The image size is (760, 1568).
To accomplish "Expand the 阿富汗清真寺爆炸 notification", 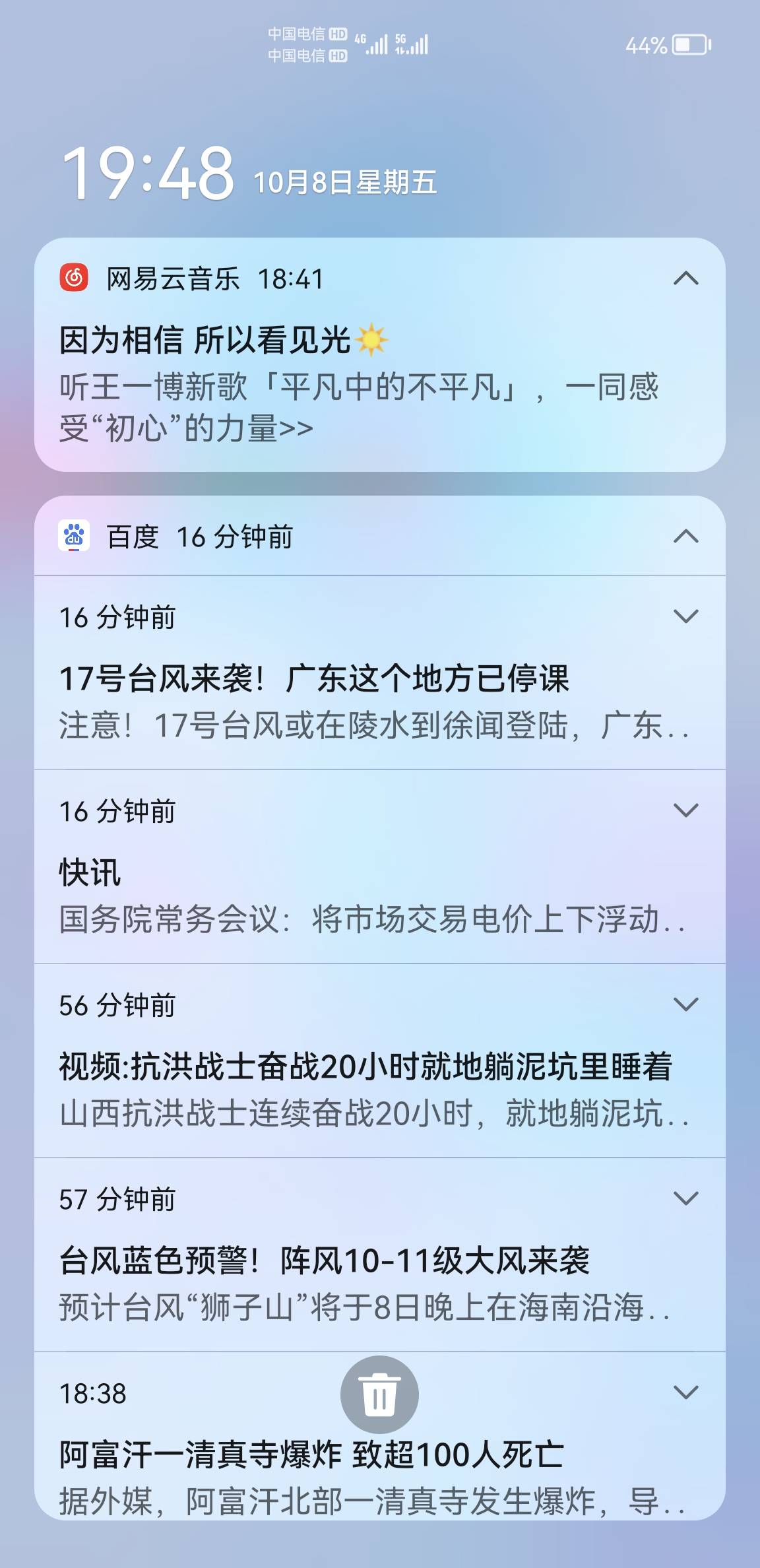I will 685,1392.
